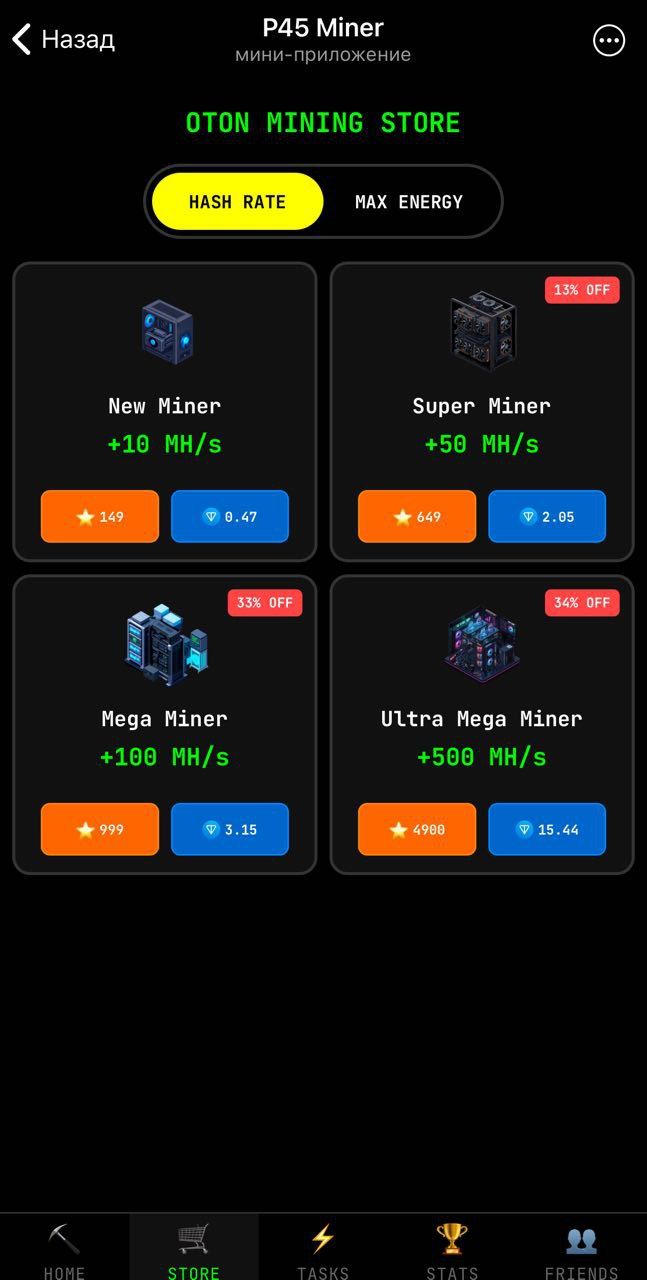Select the Hash Rate segment
The height and width of the screenshot is (1280, 647).
pyautogui.click(x=238, y=202)
